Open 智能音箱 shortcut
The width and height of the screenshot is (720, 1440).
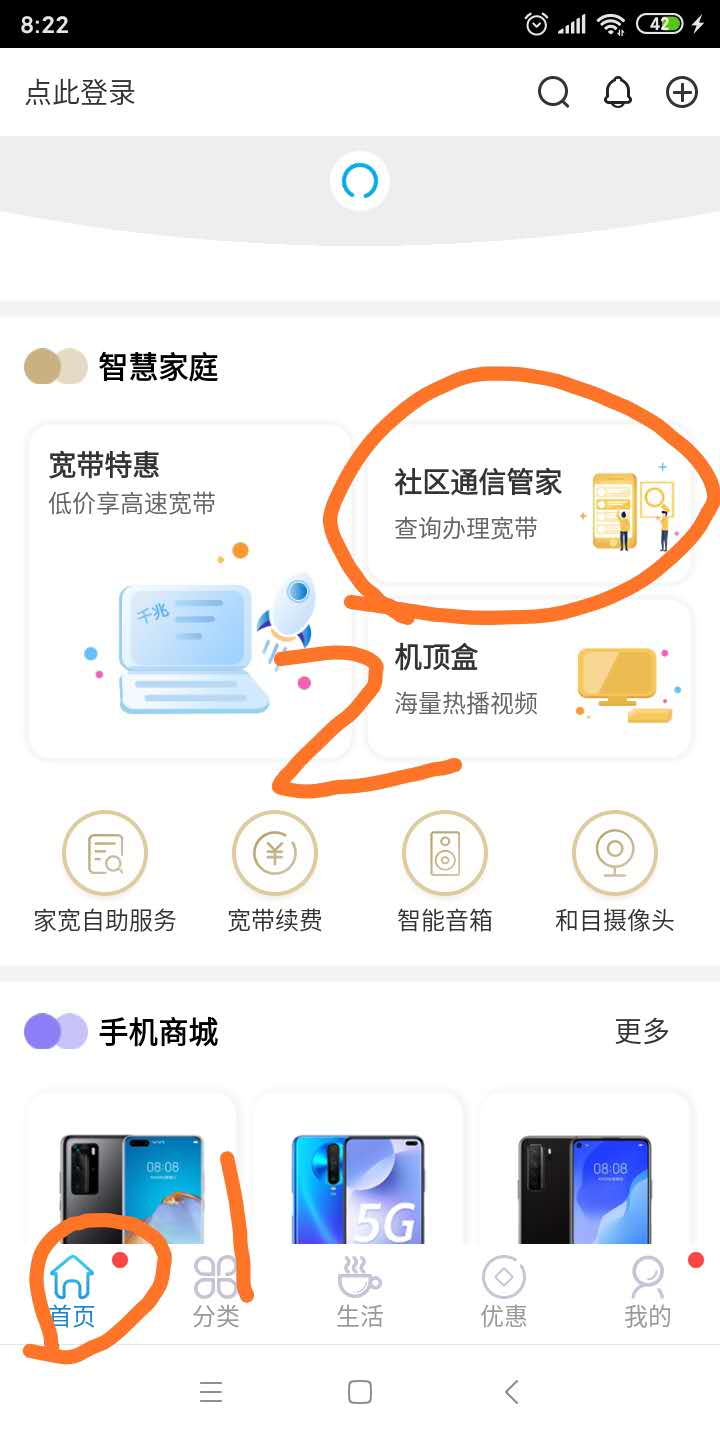pyautogui.click(x=445, y=872)
